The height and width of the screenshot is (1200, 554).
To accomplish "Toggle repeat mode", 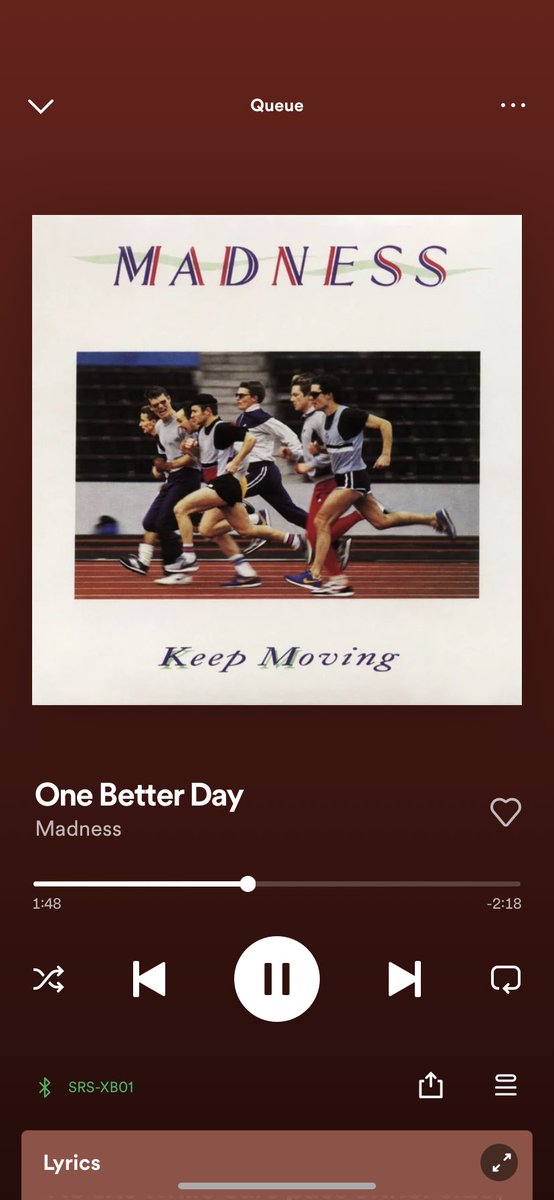I will (x=506, y=979).
